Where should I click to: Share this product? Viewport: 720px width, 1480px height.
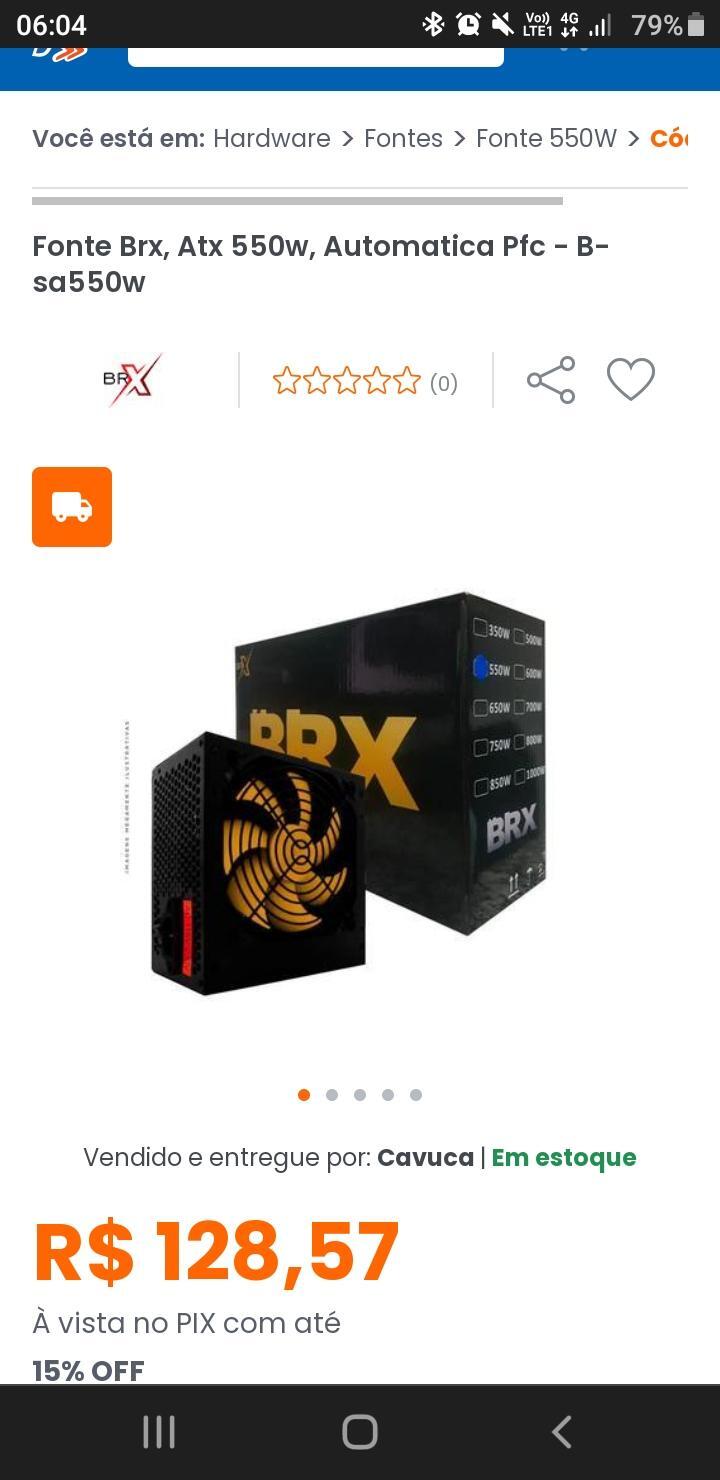coord(551,380)
